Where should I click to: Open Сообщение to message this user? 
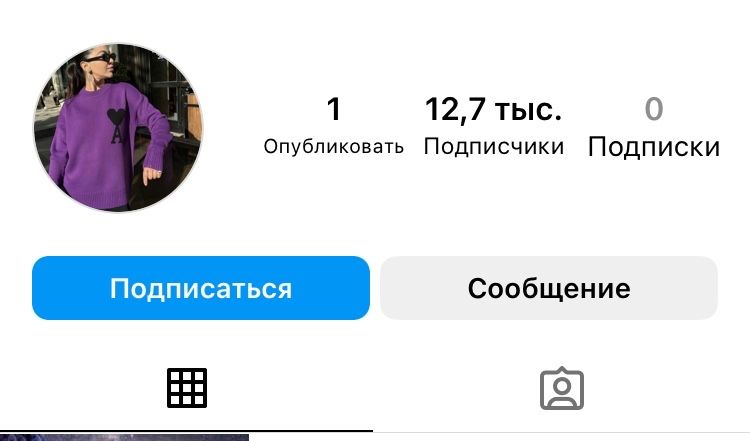549,289
